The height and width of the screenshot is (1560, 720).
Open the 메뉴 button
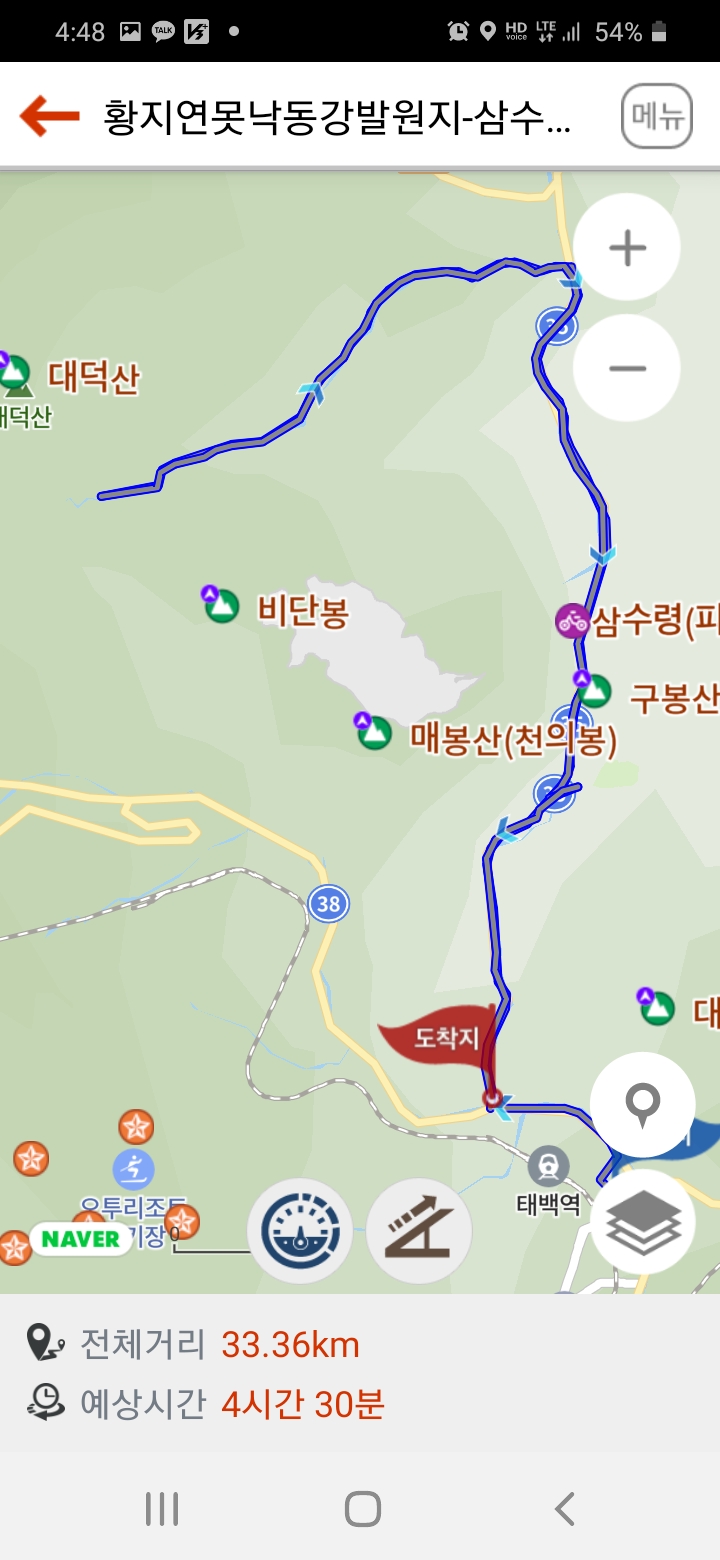[657, 116]
